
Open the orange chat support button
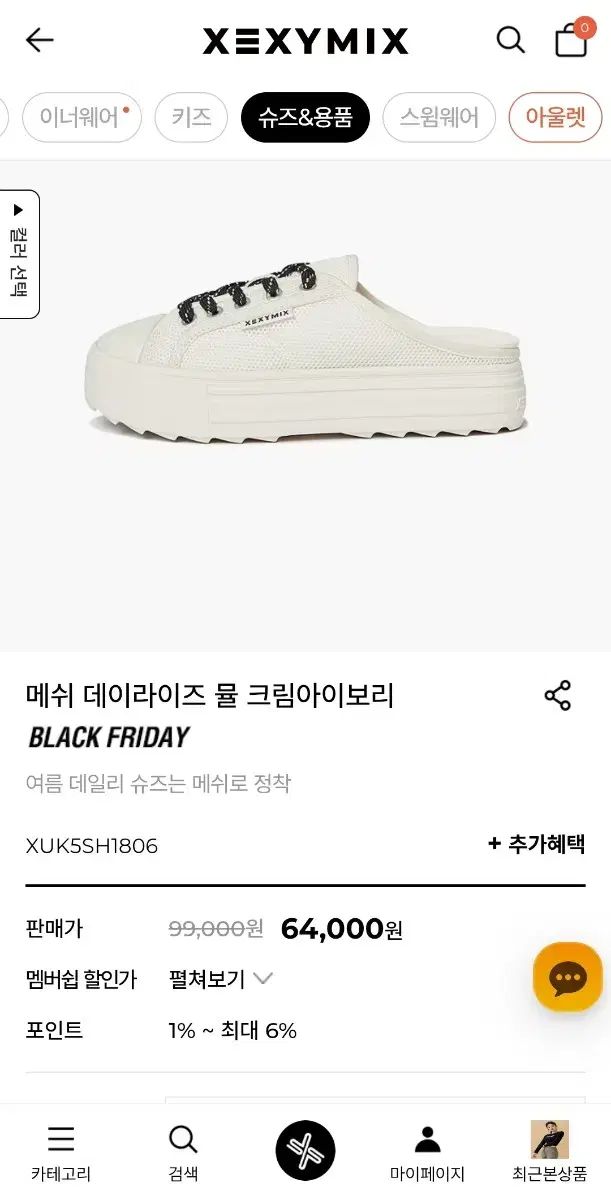tap(567, 977)
